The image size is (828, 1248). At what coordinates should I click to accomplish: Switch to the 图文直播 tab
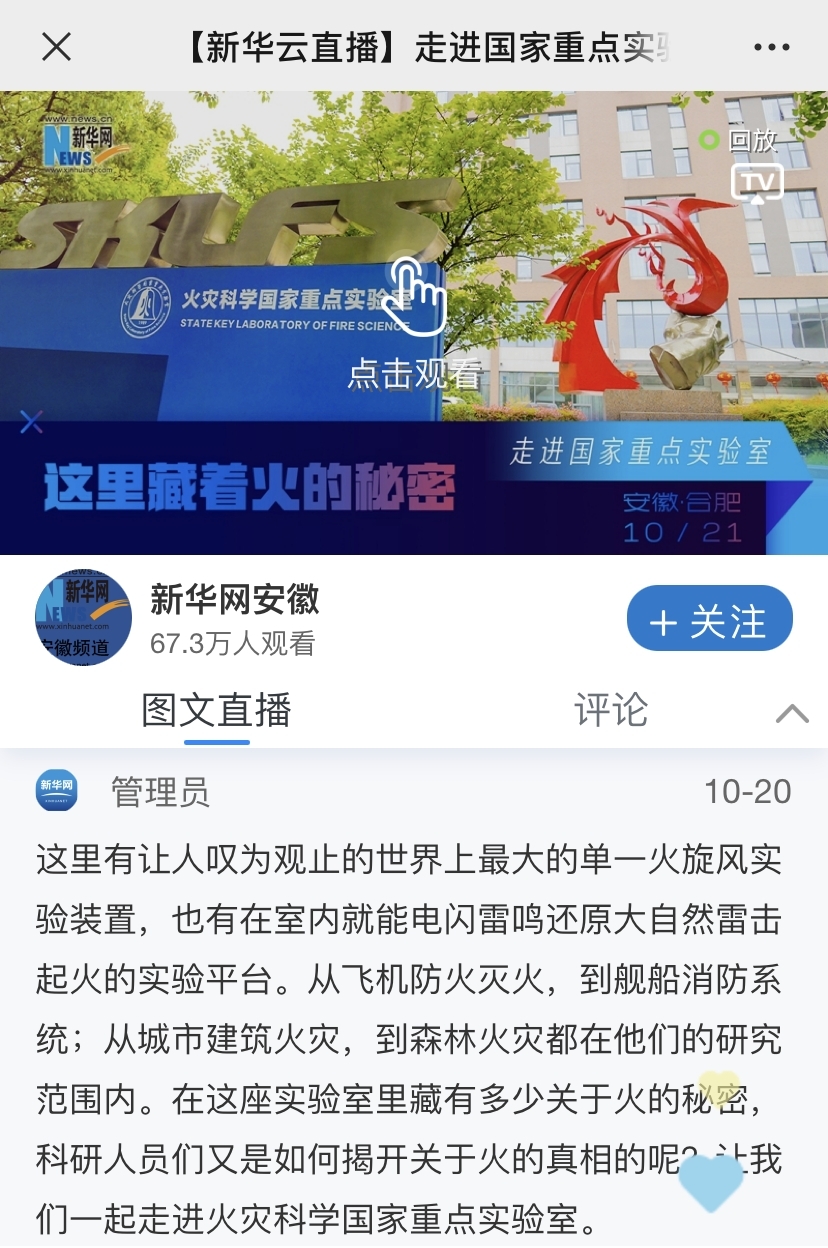[x=217, y=711]
